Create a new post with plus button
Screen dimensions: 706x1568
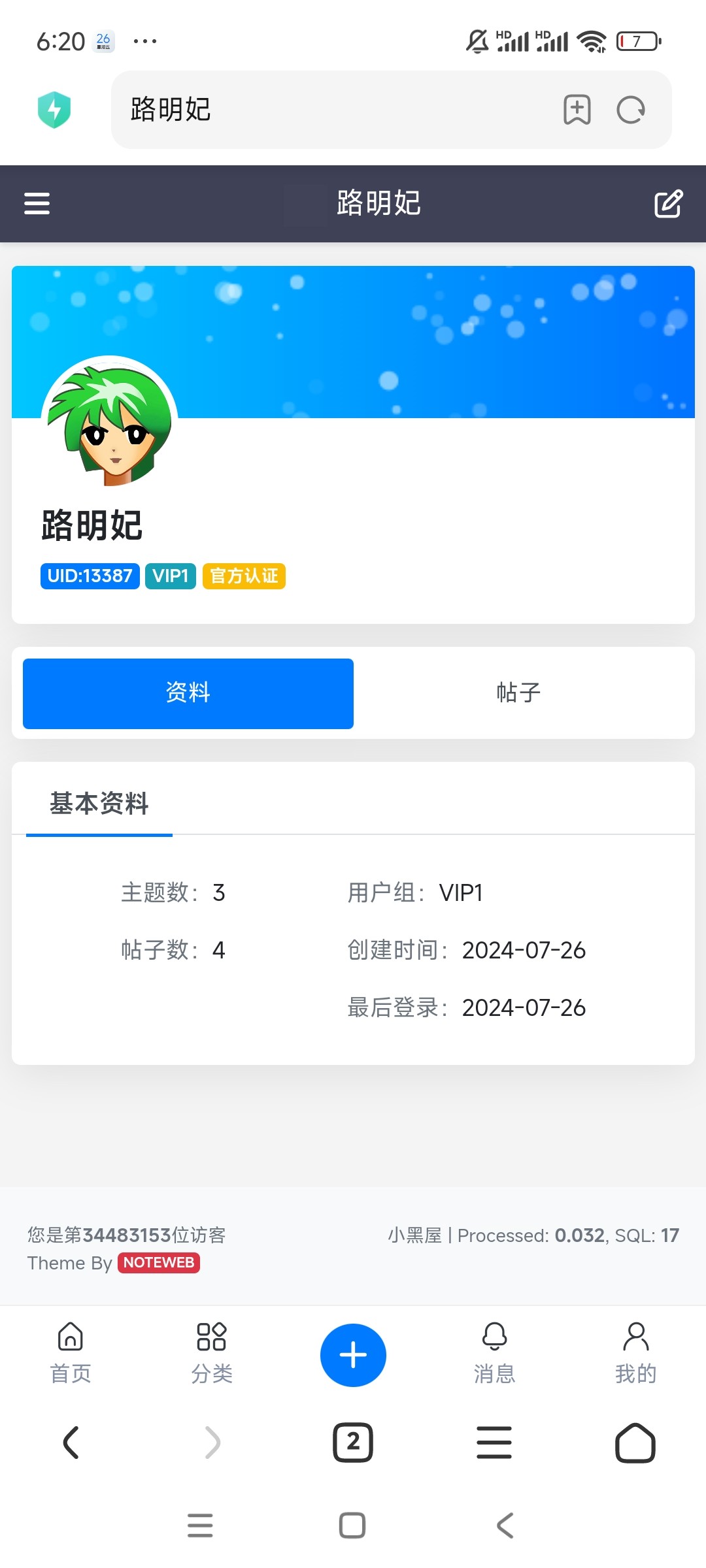pos(353,1355)
